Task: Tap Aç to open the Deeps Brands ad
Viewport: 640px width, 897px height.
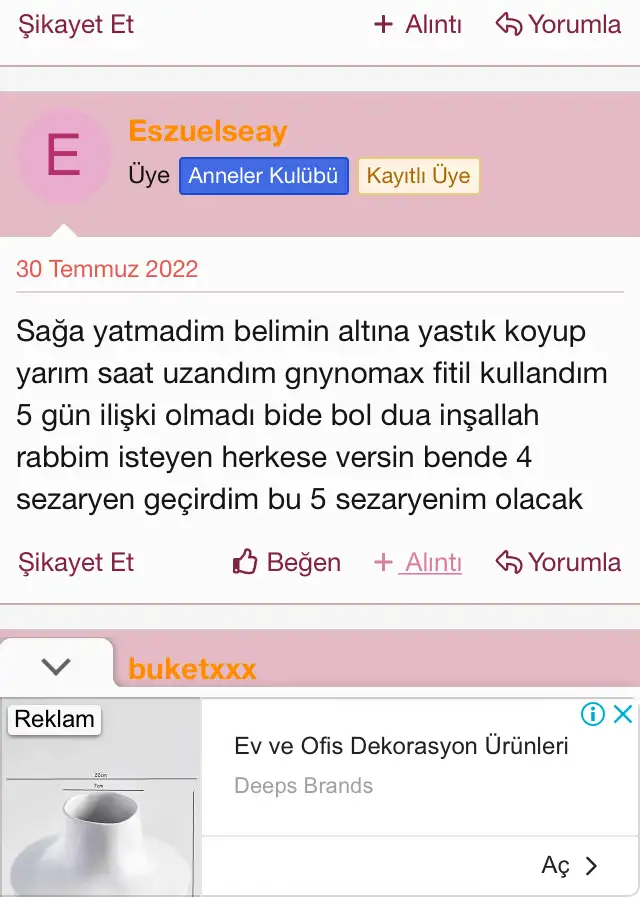Action: pos(570,866)
